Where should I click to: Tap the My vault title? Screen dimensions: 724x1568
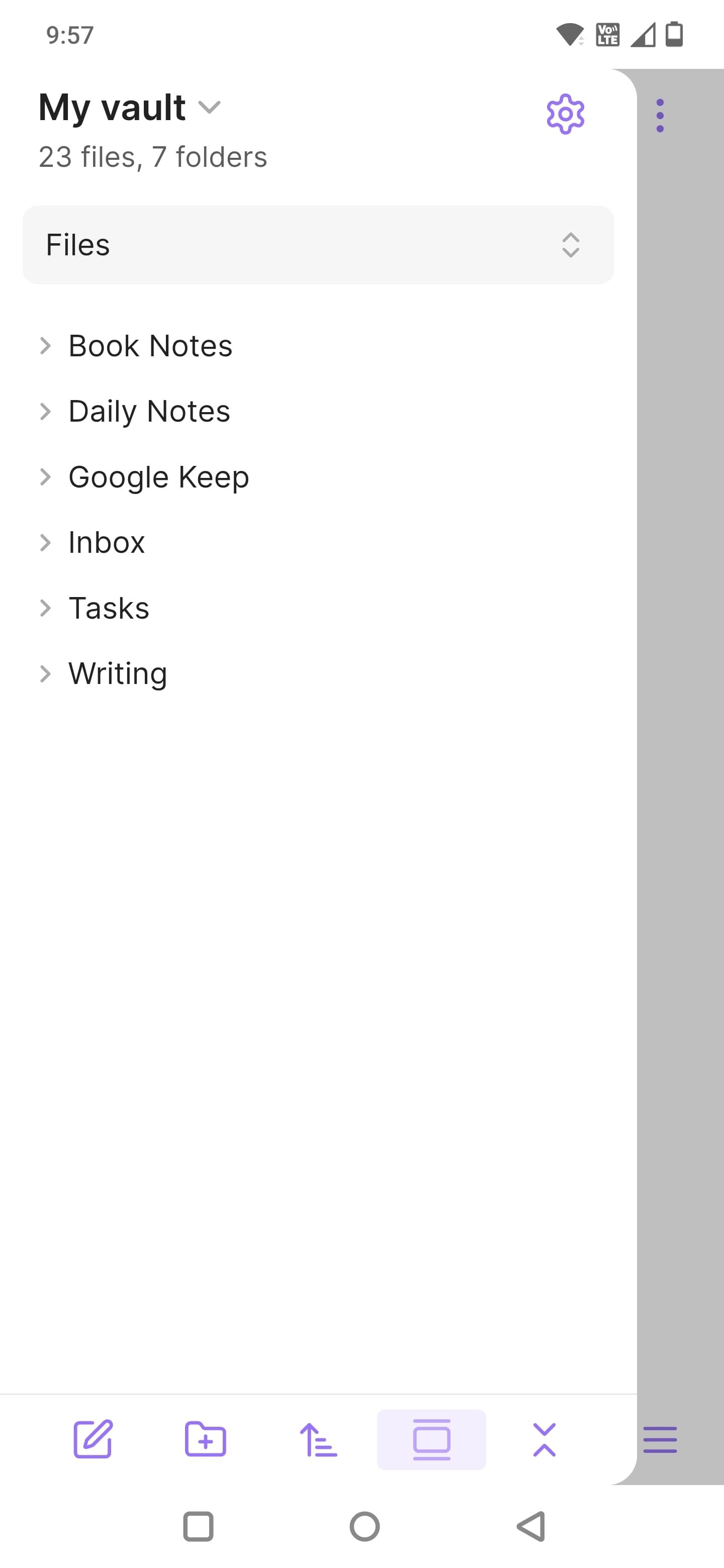tap(111, 106)
